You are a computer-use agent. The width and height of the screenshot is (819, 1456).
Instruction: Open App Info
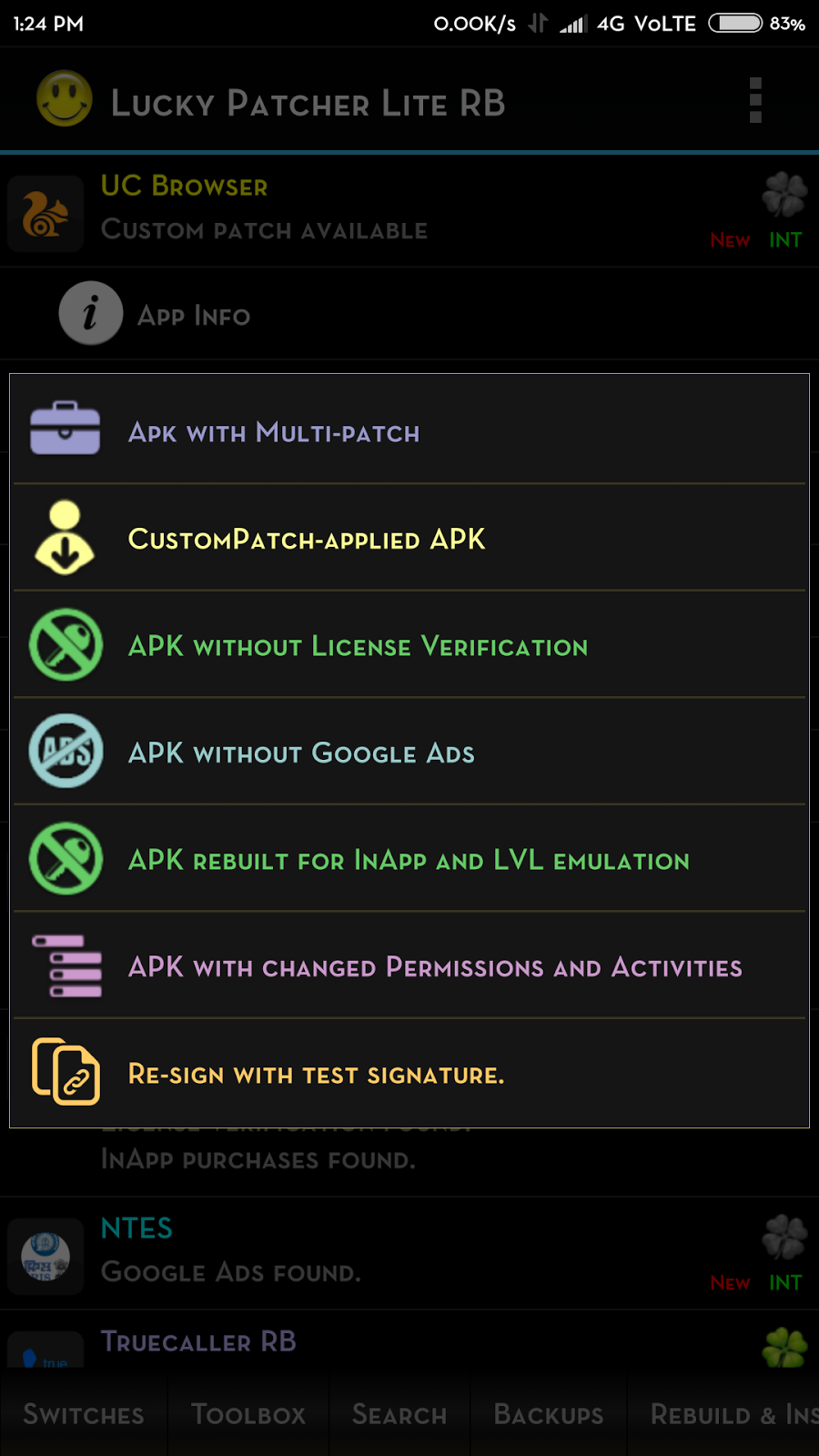pyautogui.click(x=193, y=315)
